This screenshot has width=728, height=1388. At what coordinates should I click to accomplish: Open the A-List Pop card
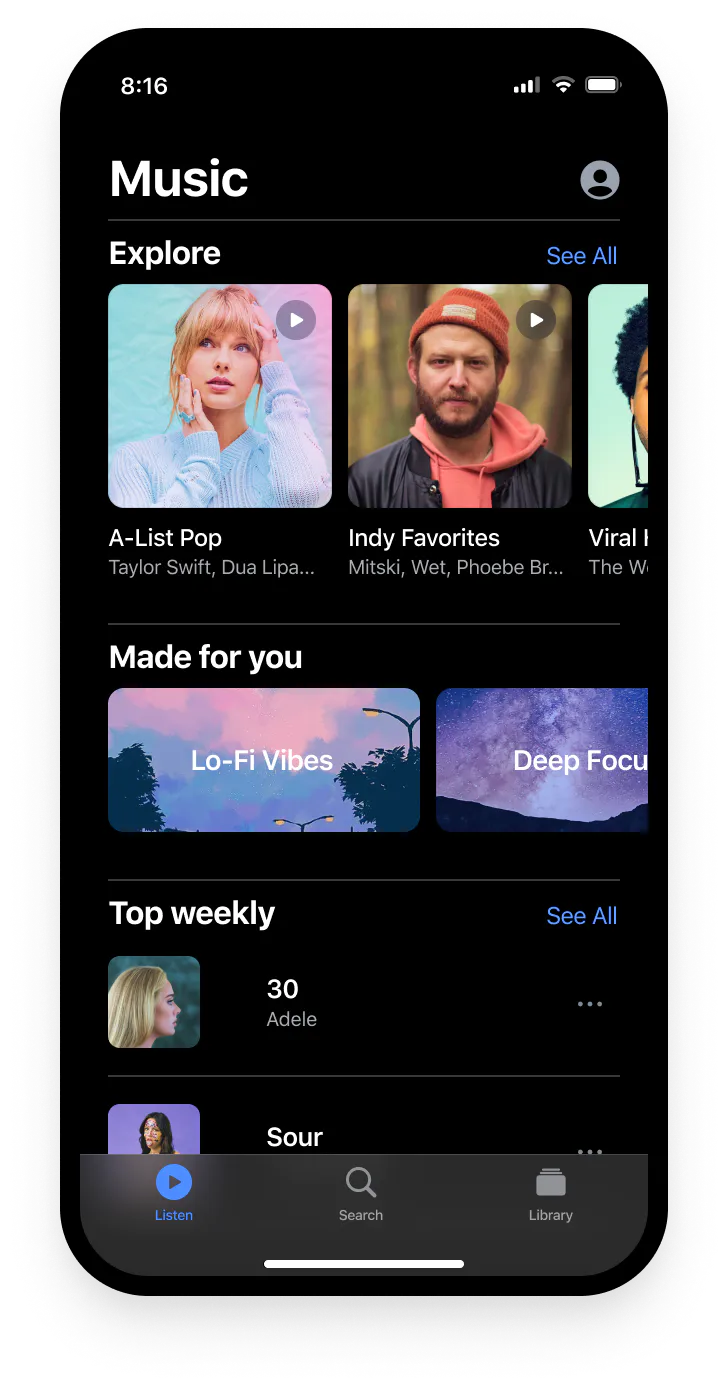pos(219,420)
